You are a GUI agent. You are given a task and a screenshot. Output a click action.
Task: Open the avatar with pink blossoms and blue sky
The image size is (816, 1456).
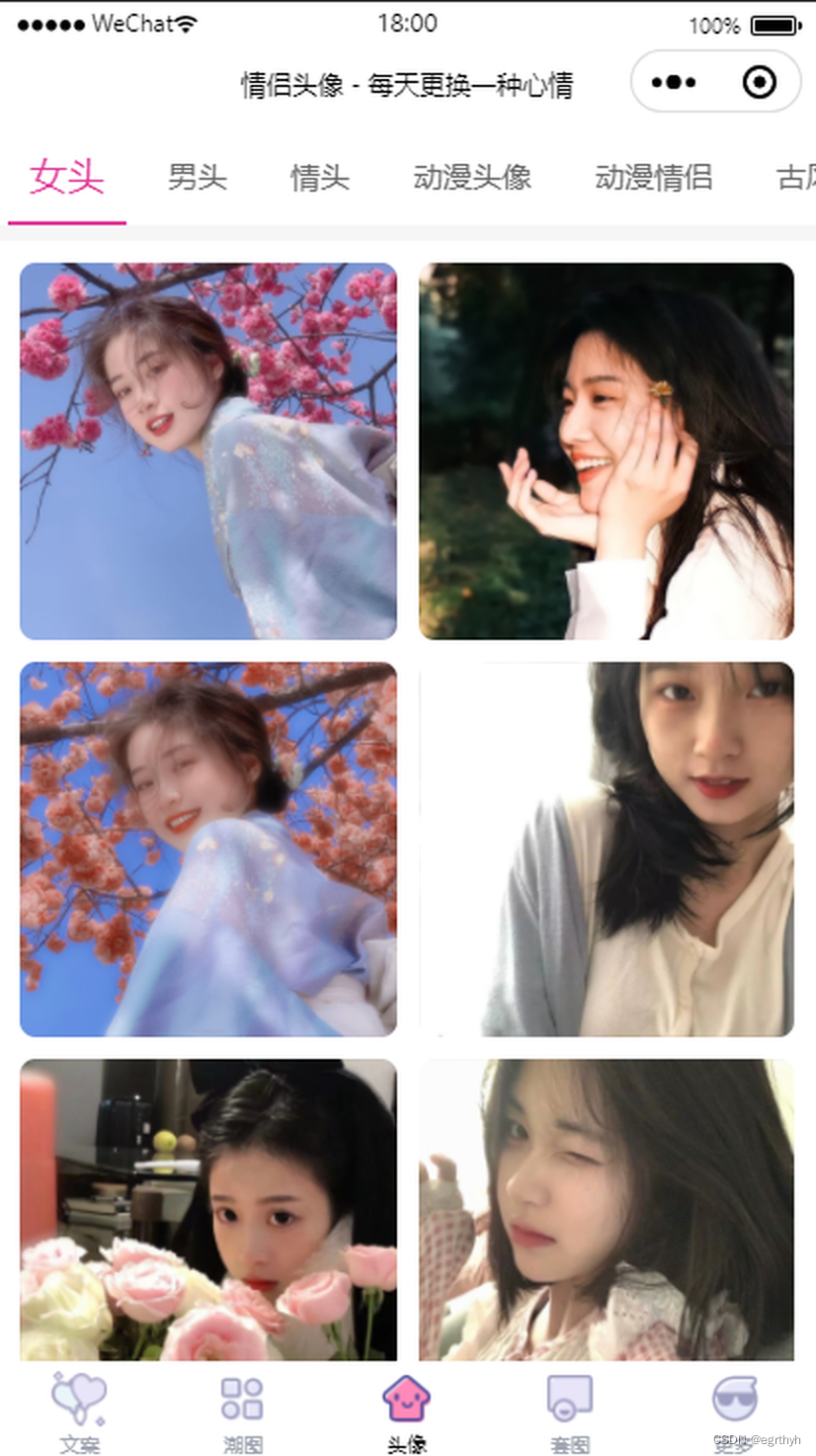(208, 451)
